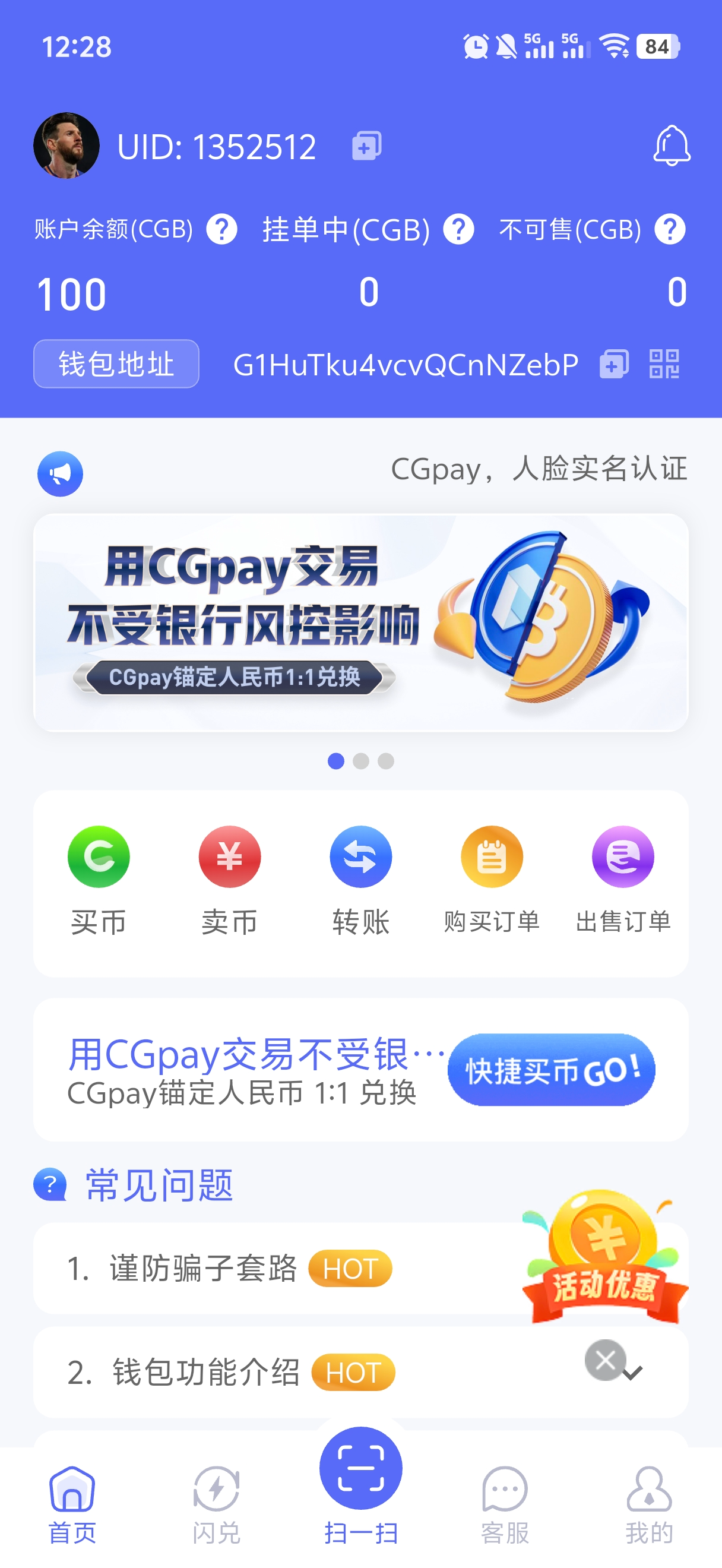
Task: Go to the 我的 tab
Action: tap(649, 1503)
